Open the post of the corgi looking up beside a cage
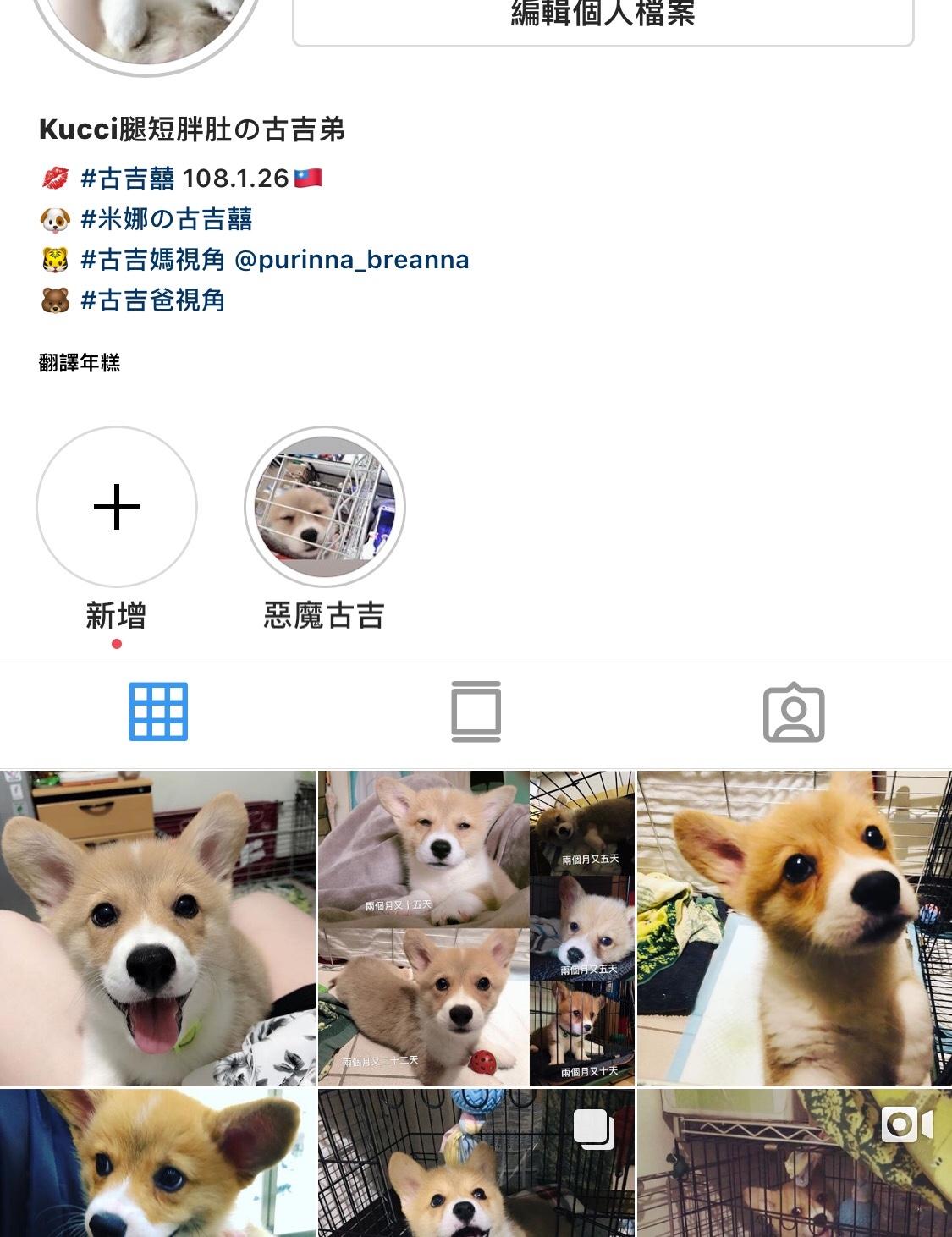 click(x=794, y=928)
